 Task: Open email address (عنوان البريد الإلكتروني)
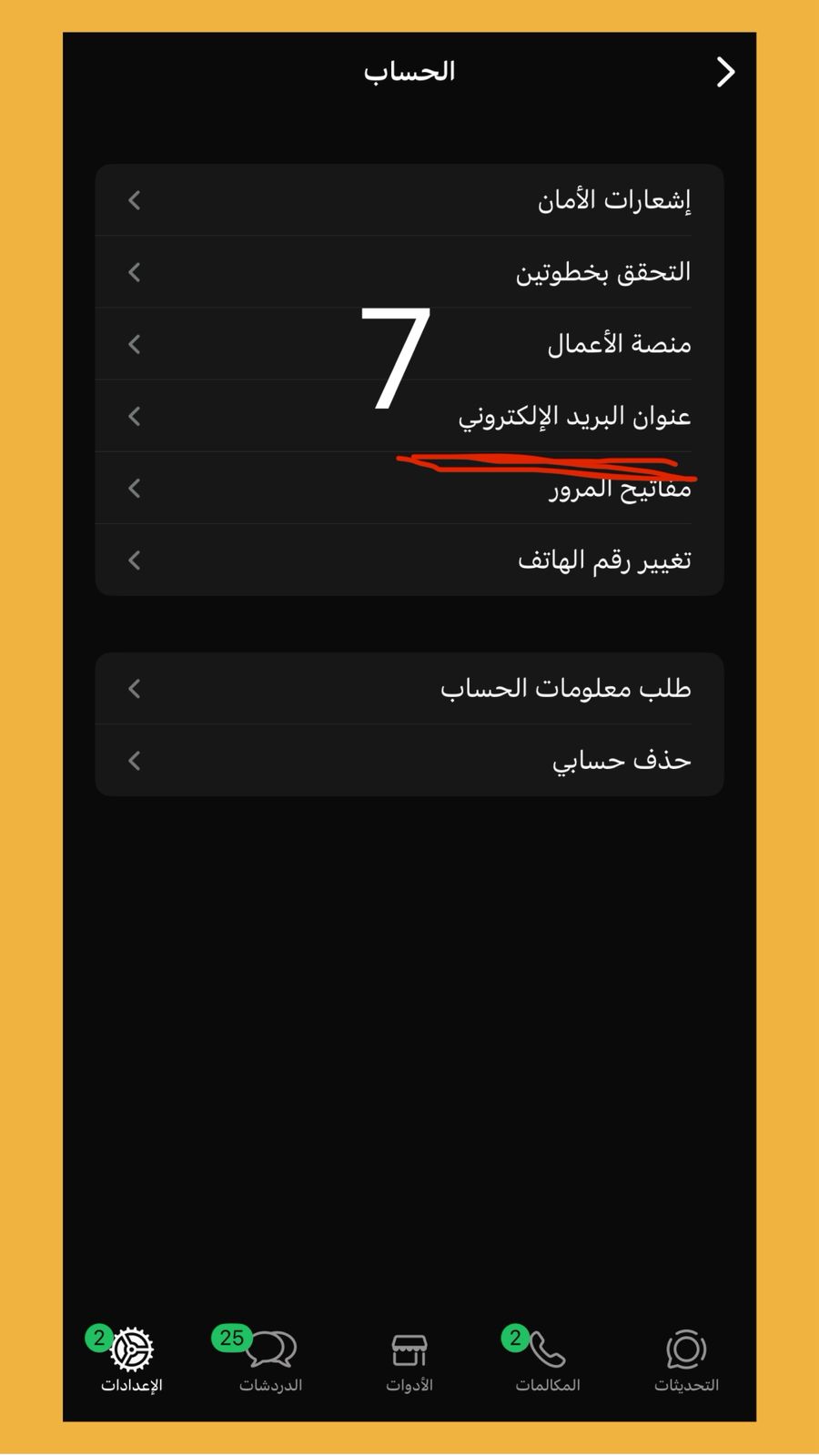tap(409, 416)
